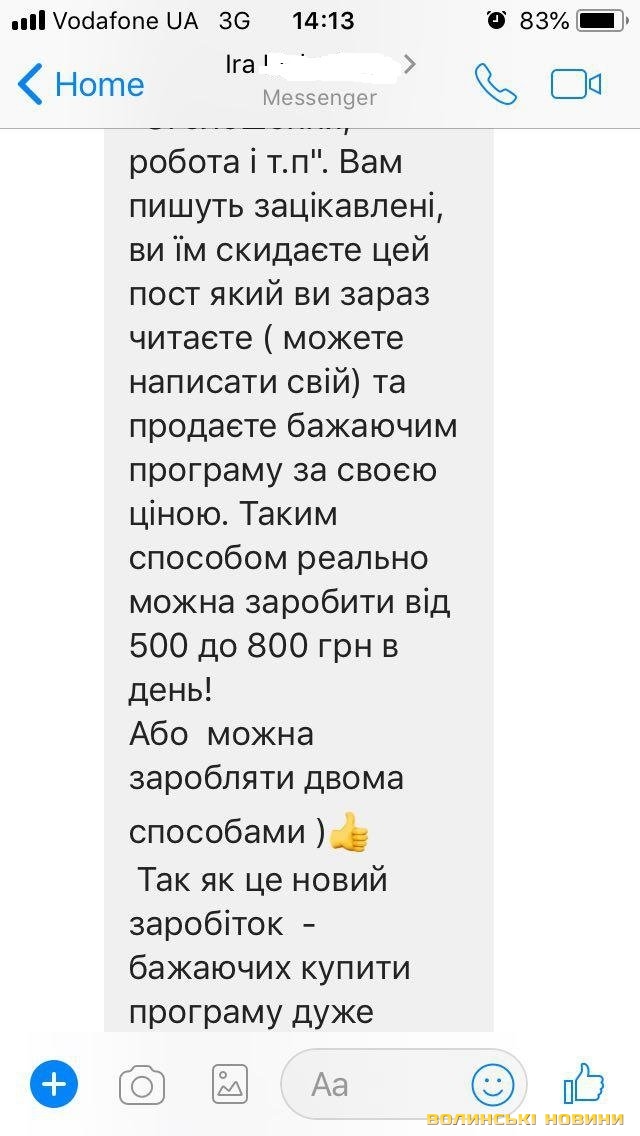This screenshot has width=640, height=1136.
Task: Send a thumbs-up like
Action: [x=584, y=1082]
